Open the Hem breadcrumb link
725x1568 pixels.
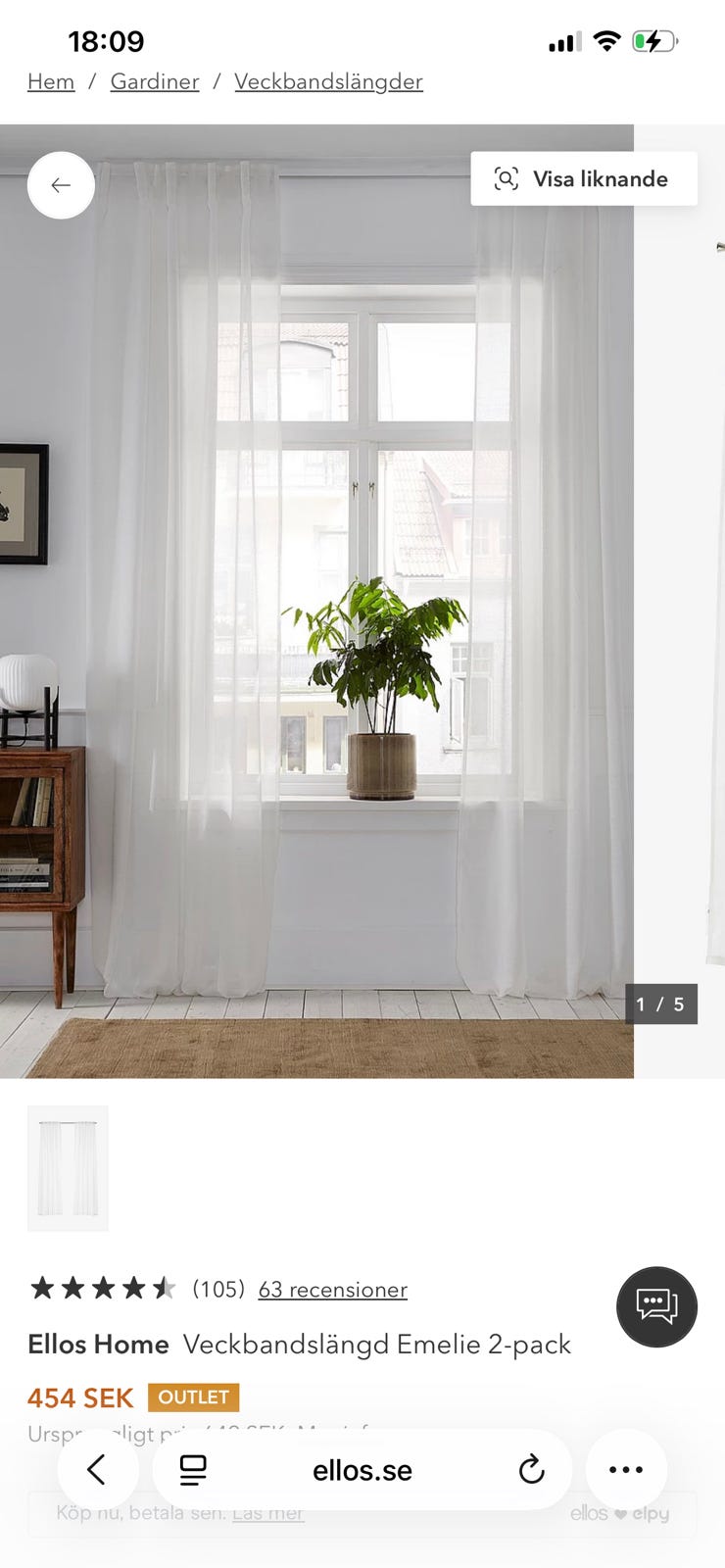[51, 81]
